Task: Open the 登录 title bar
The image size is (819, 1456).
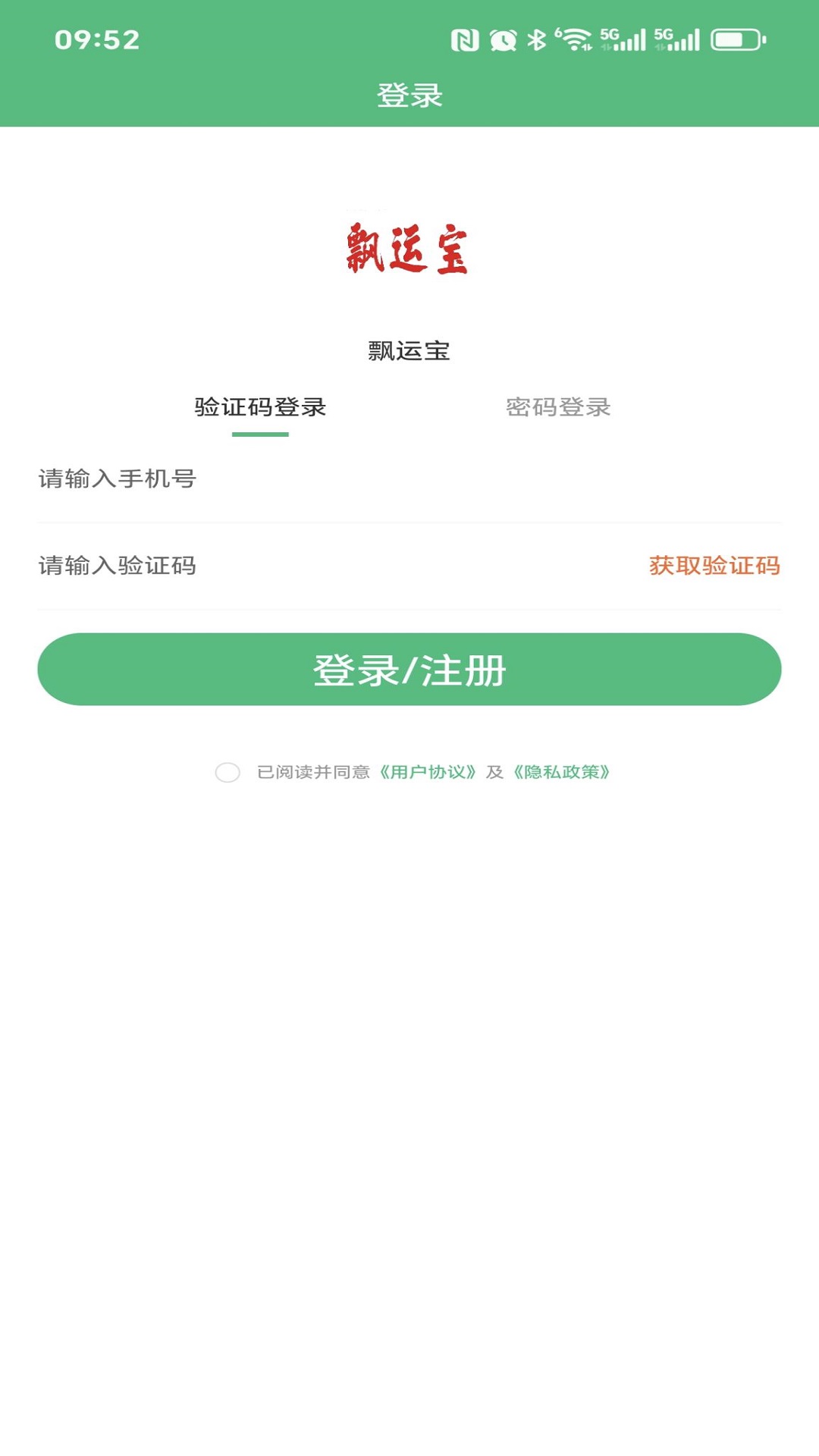Action: click(409, 93)
